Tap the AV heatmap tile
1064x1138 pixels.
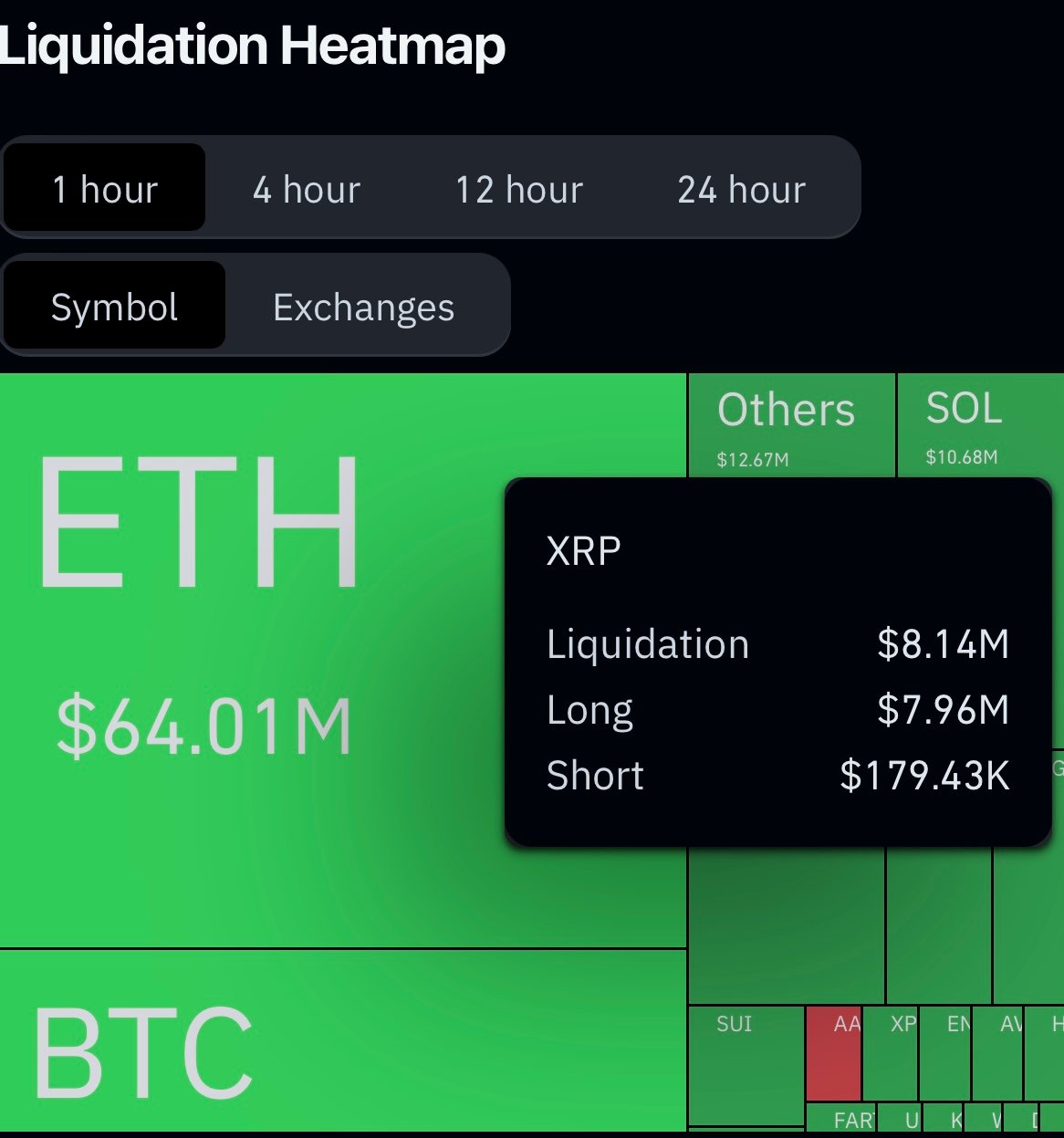997,1054
